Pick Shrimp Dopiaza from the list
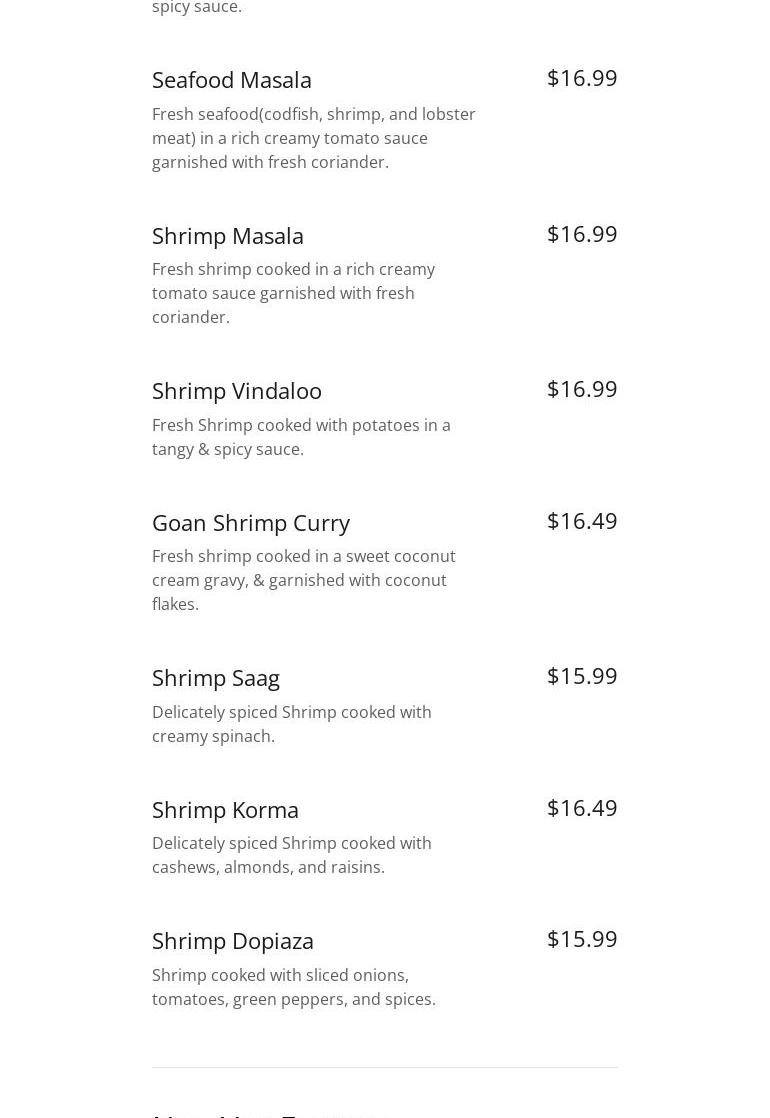770x1118 pixels. pos(233,941)
